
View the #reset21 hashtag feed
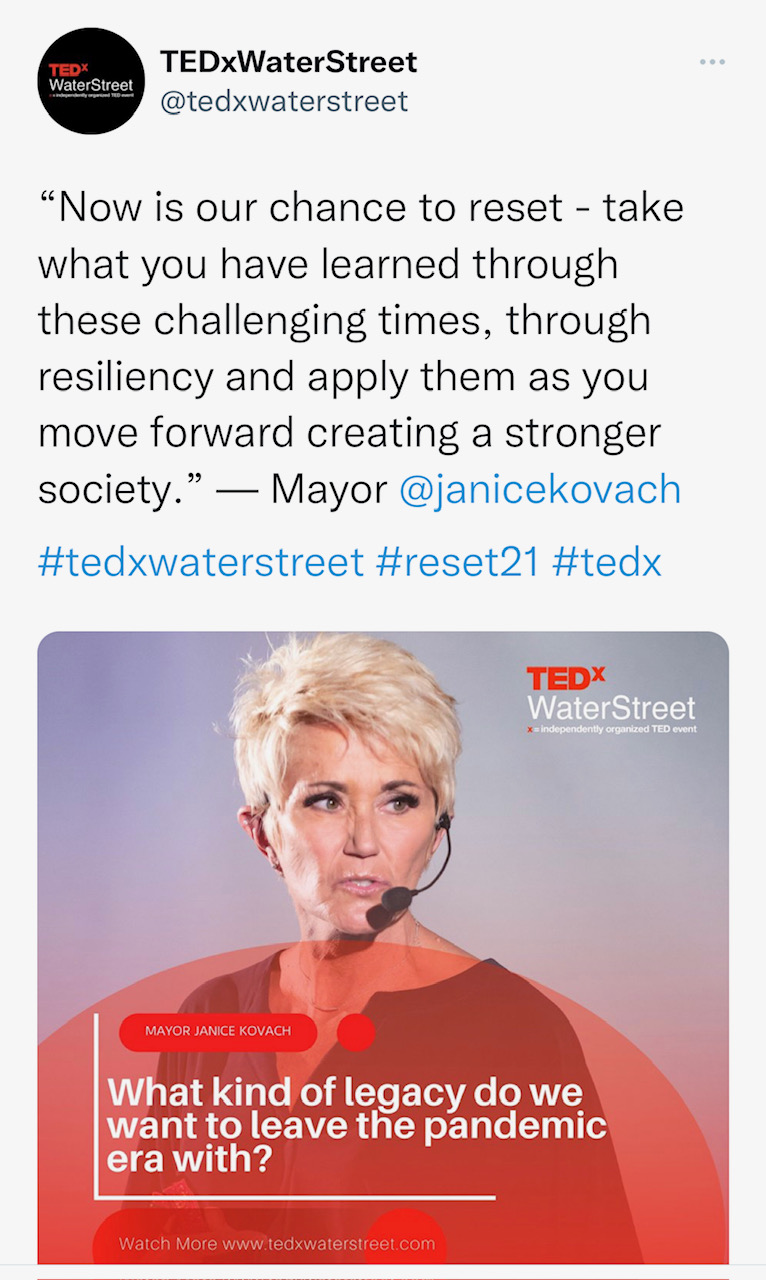pyautogui.click(x=457, y=561)
